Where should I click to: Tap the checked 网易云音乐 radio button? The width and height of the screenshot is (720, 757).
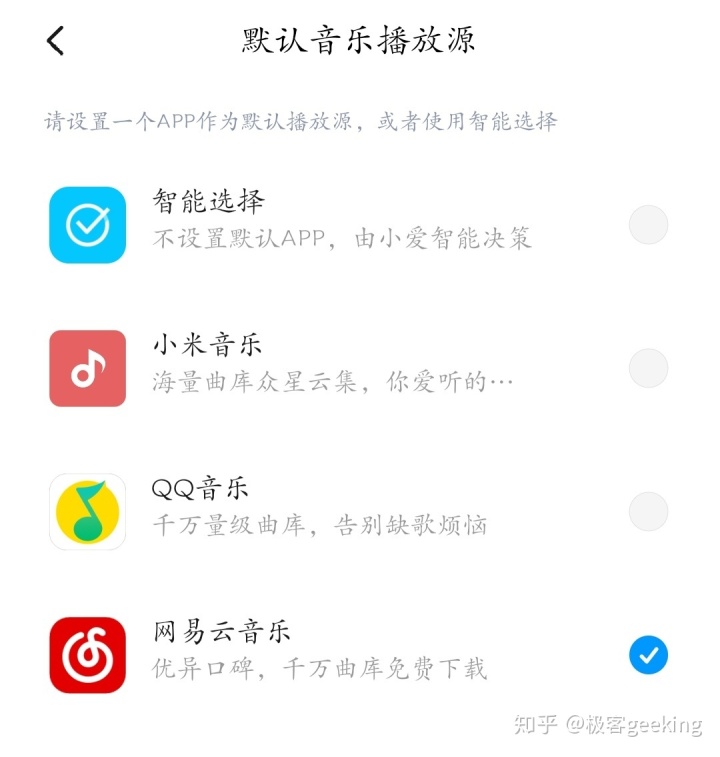[648, 655]
